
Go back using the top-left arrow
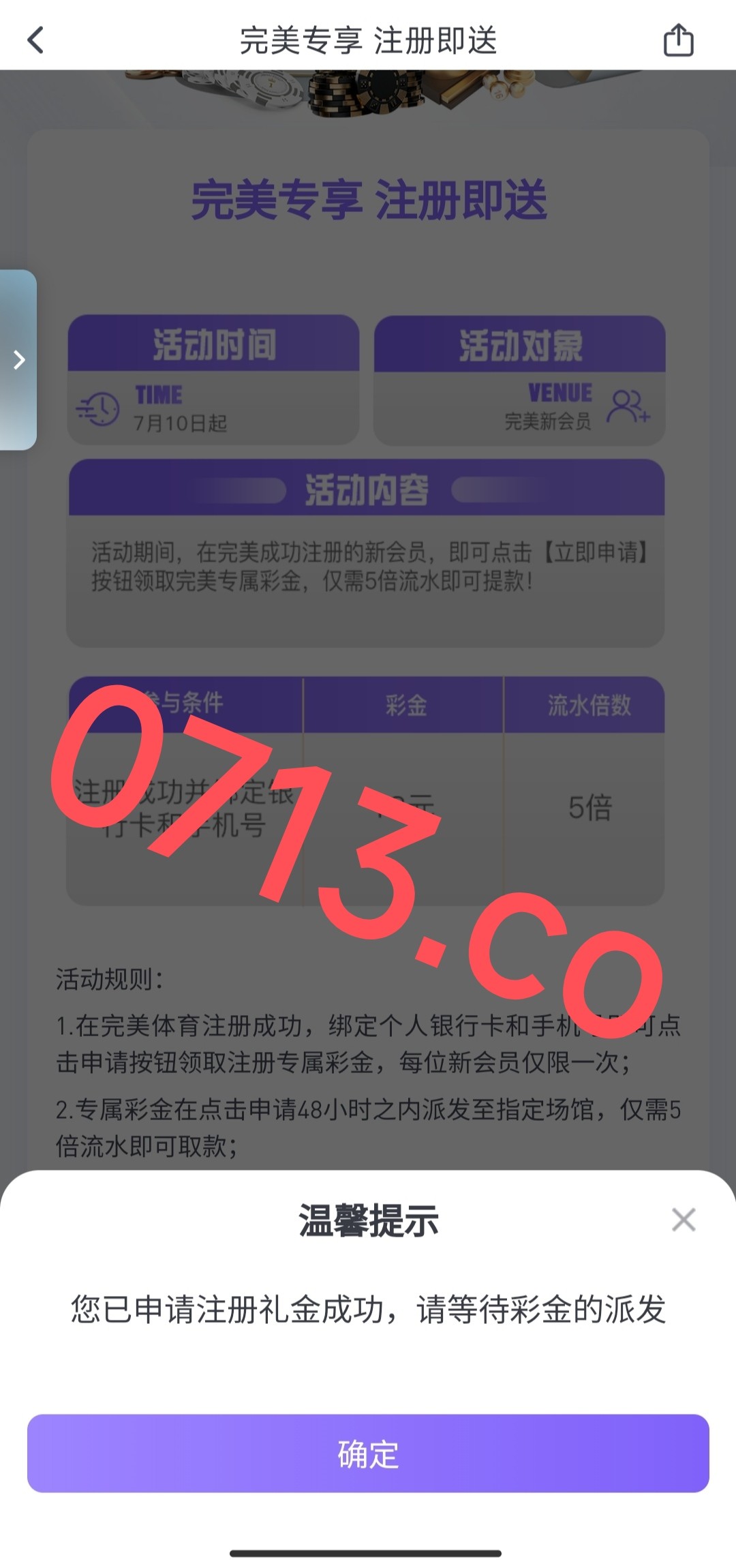point(36,40)
